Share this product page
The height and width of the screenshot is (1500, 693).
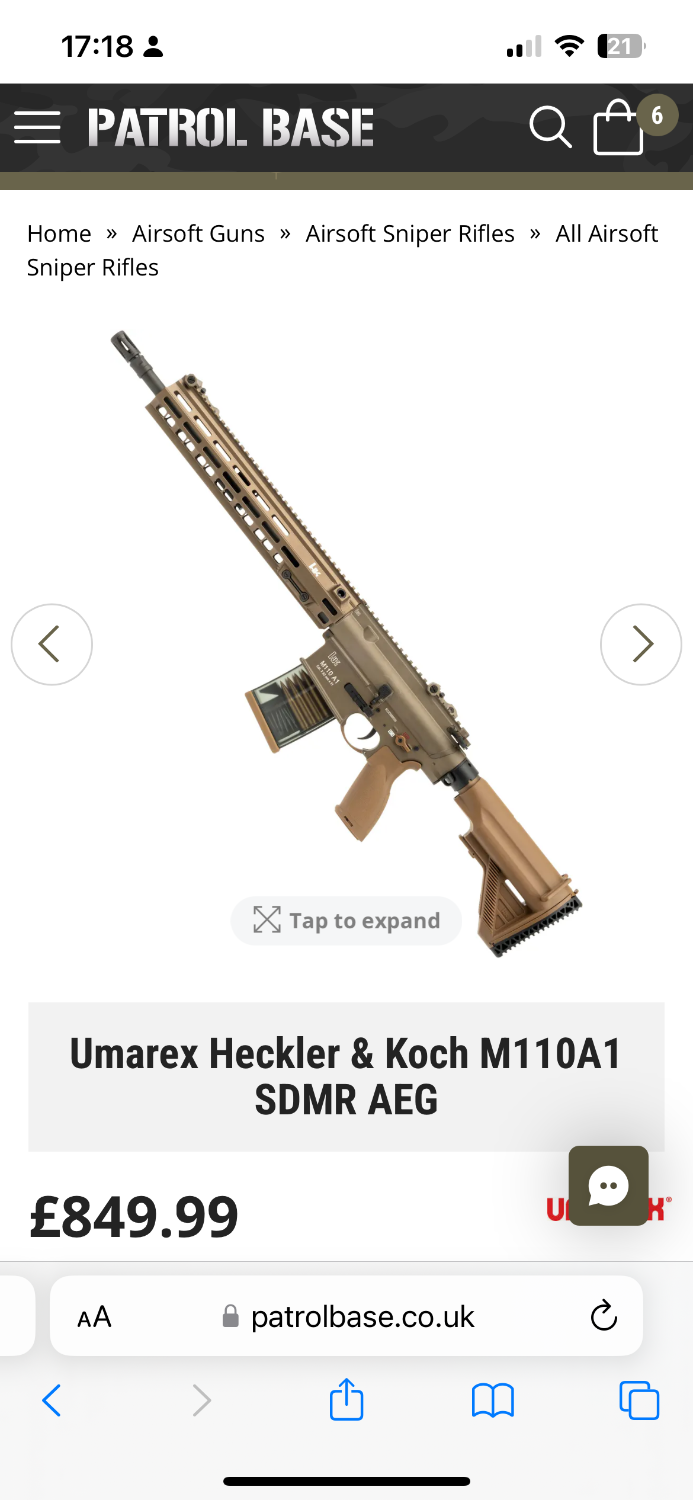pyautogui.click(x=346, y=1400)
